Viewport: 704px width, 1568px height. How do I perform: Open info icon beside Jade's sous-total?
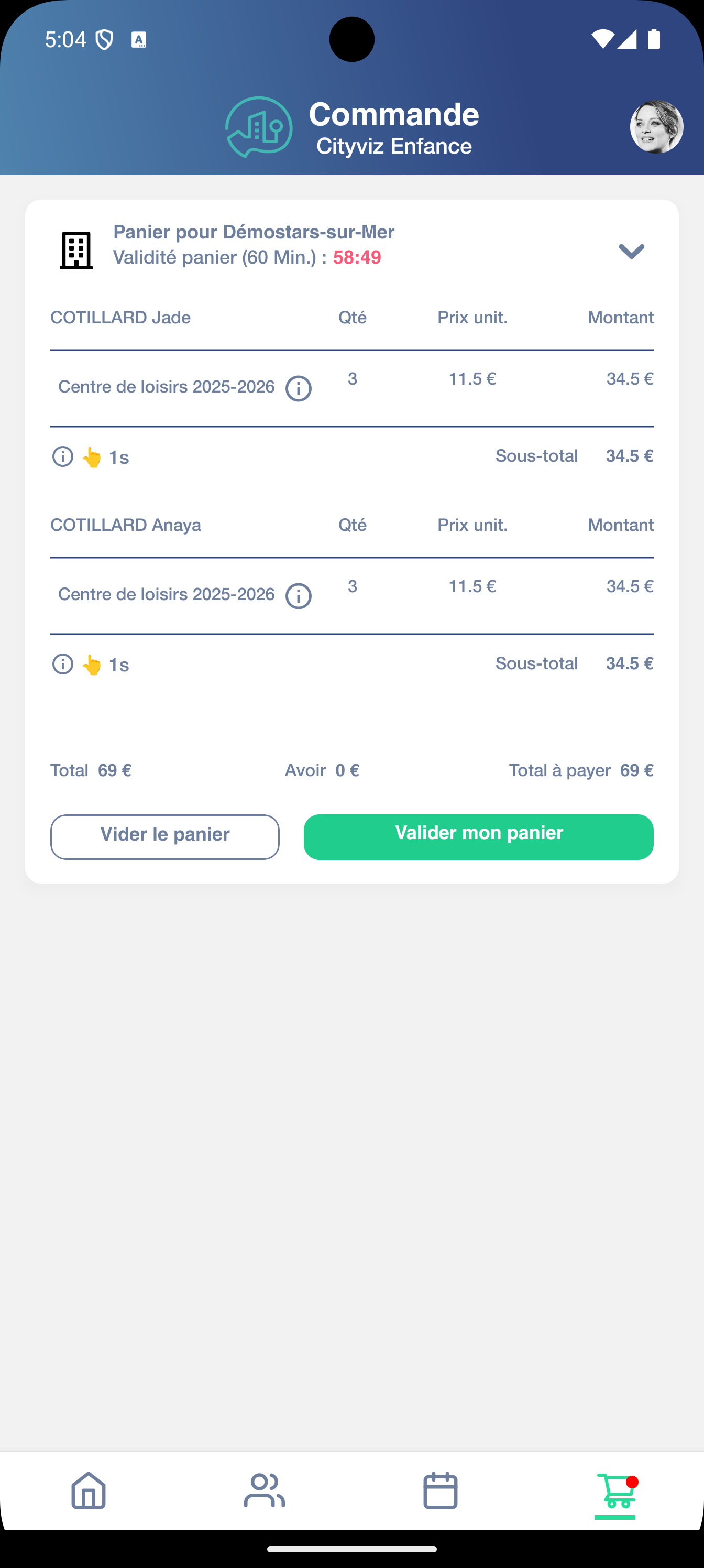63,456
